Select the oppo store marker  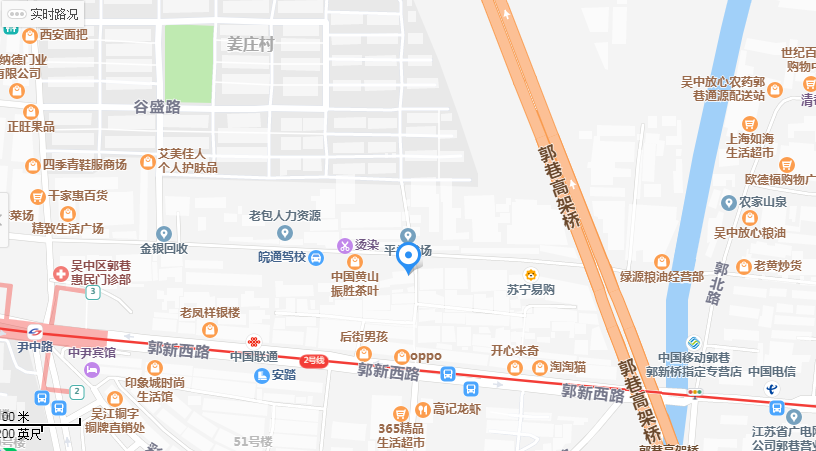tap(401, 356)
